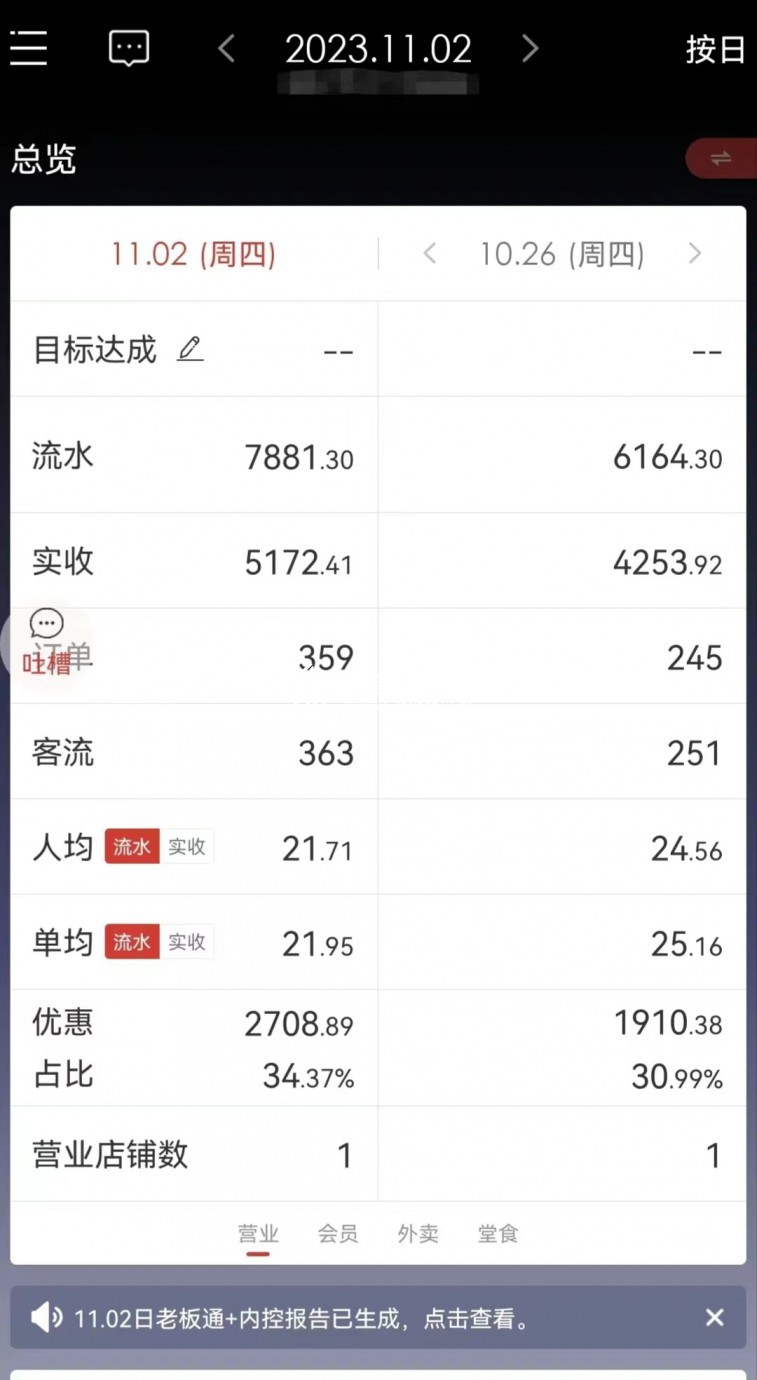
Task: Go to the next date after 2023.11.02
Action: (x=530, y=48)
